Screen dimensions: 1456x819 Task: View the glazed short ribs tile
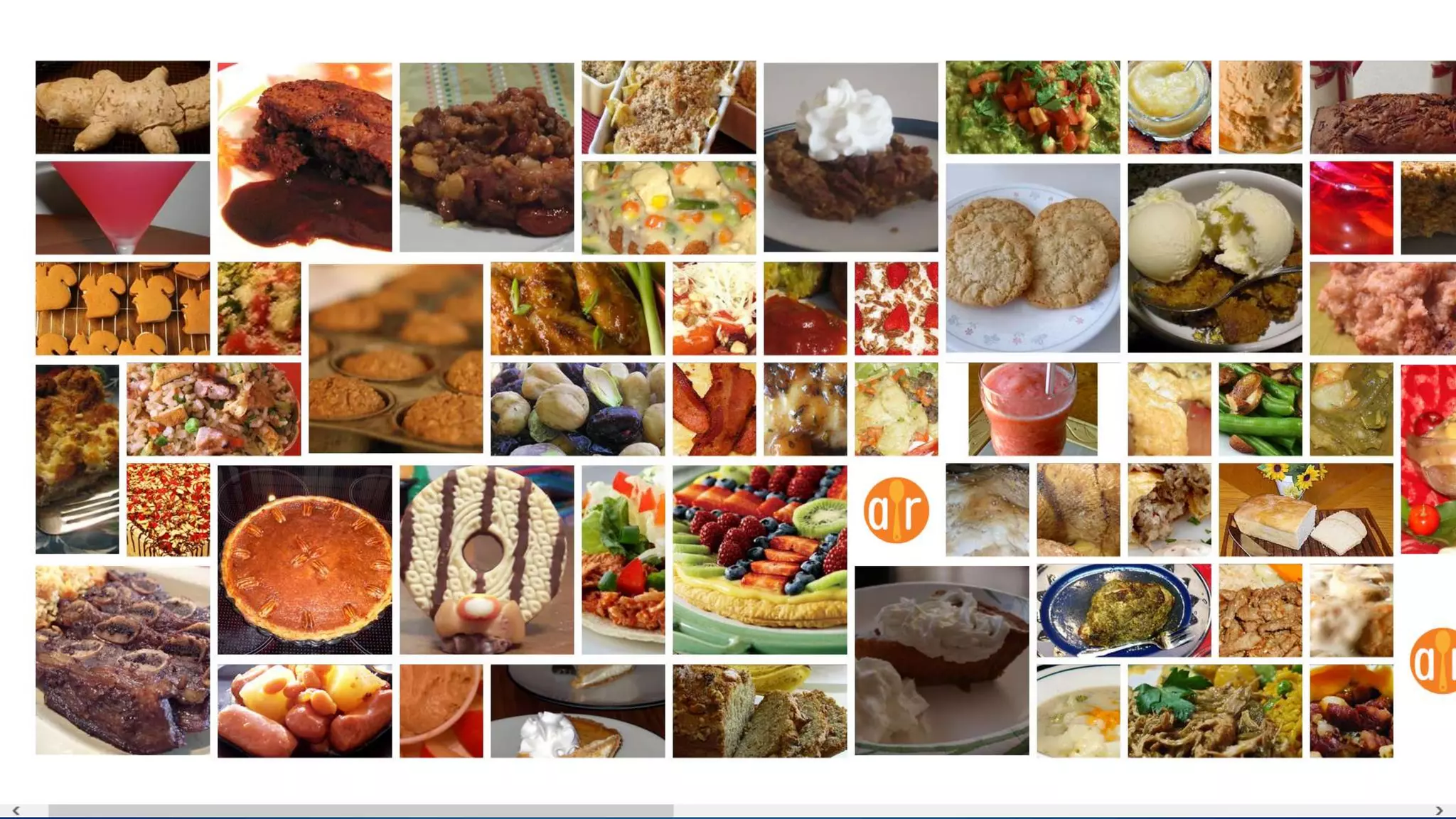[x=122, y=660]
